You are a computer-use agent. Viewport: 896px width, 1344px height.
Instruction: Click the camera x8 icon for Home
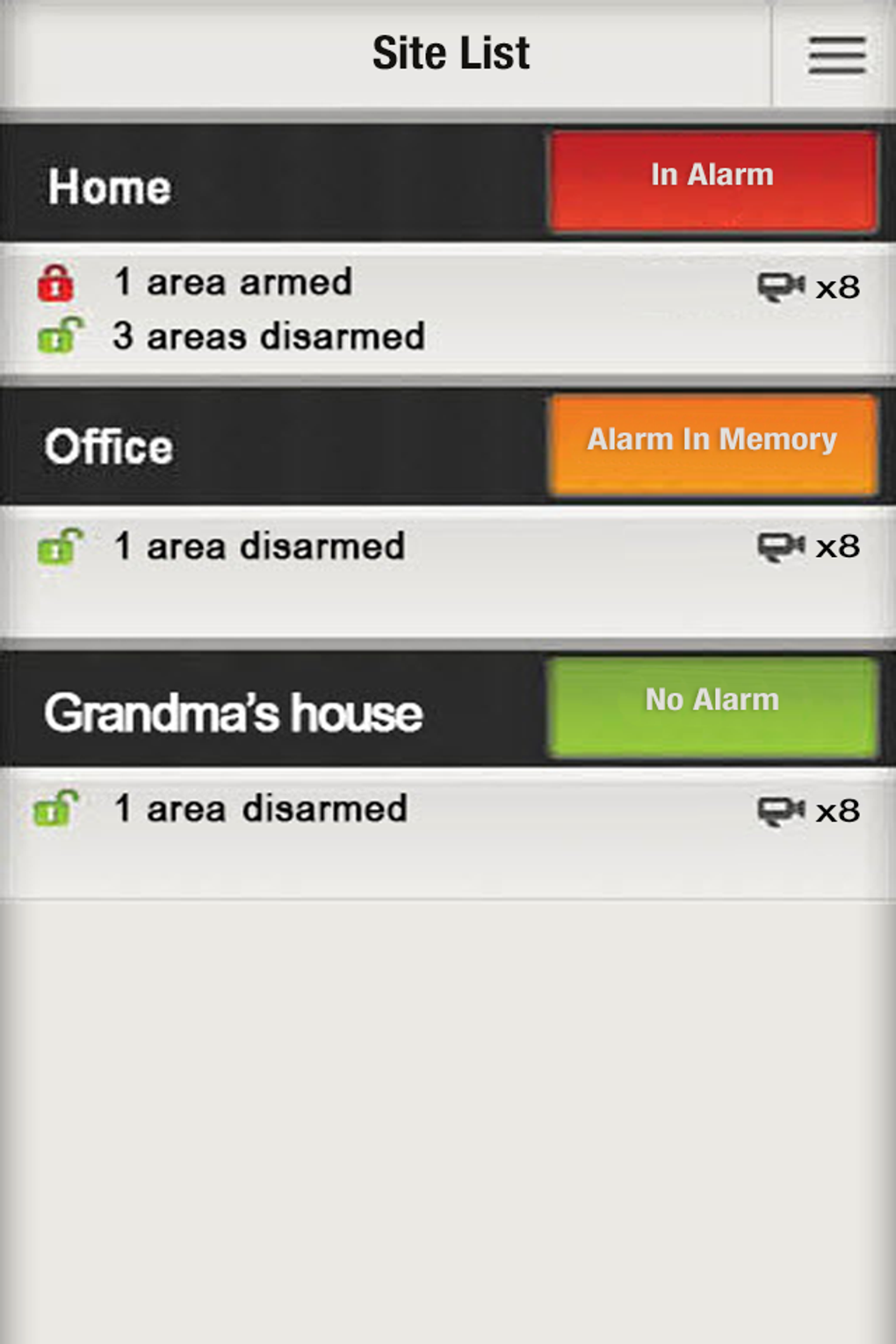pos(806,283)
